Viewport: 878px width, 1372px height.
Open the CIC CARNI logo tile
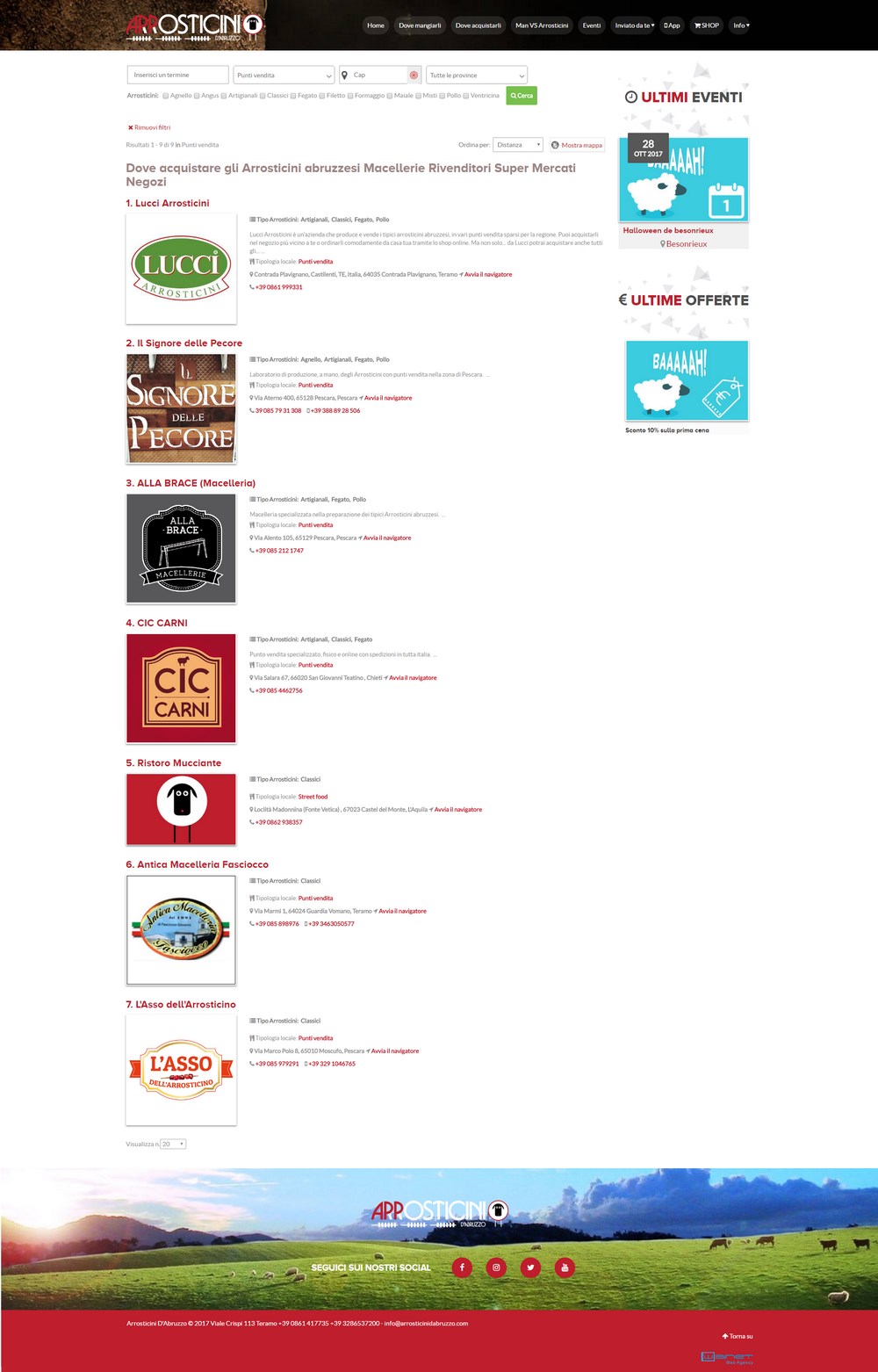coord(181,689)
